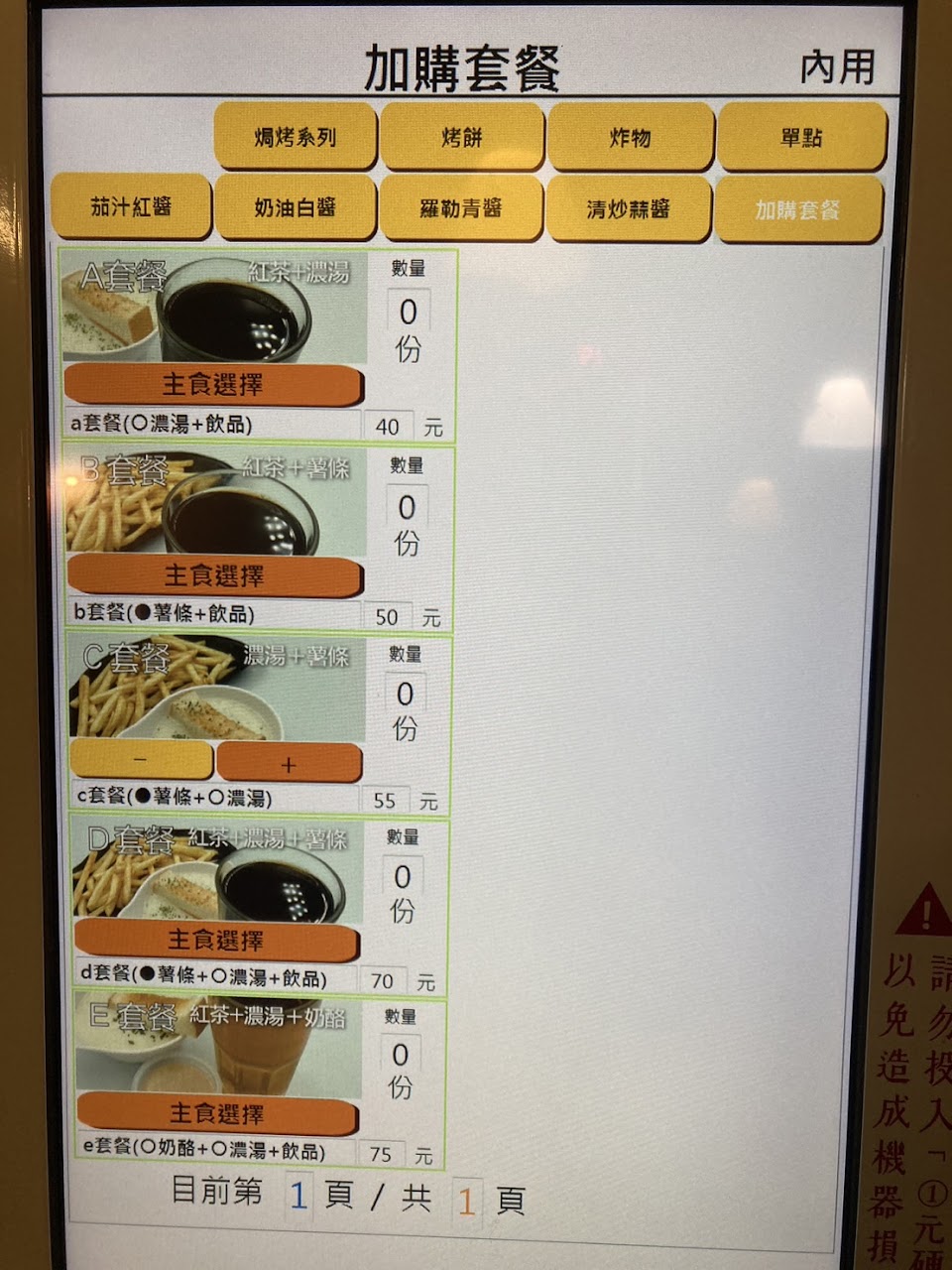952x1270 pixels.
Task: Switch to the 單點 category
Action: tap(801, 137)
